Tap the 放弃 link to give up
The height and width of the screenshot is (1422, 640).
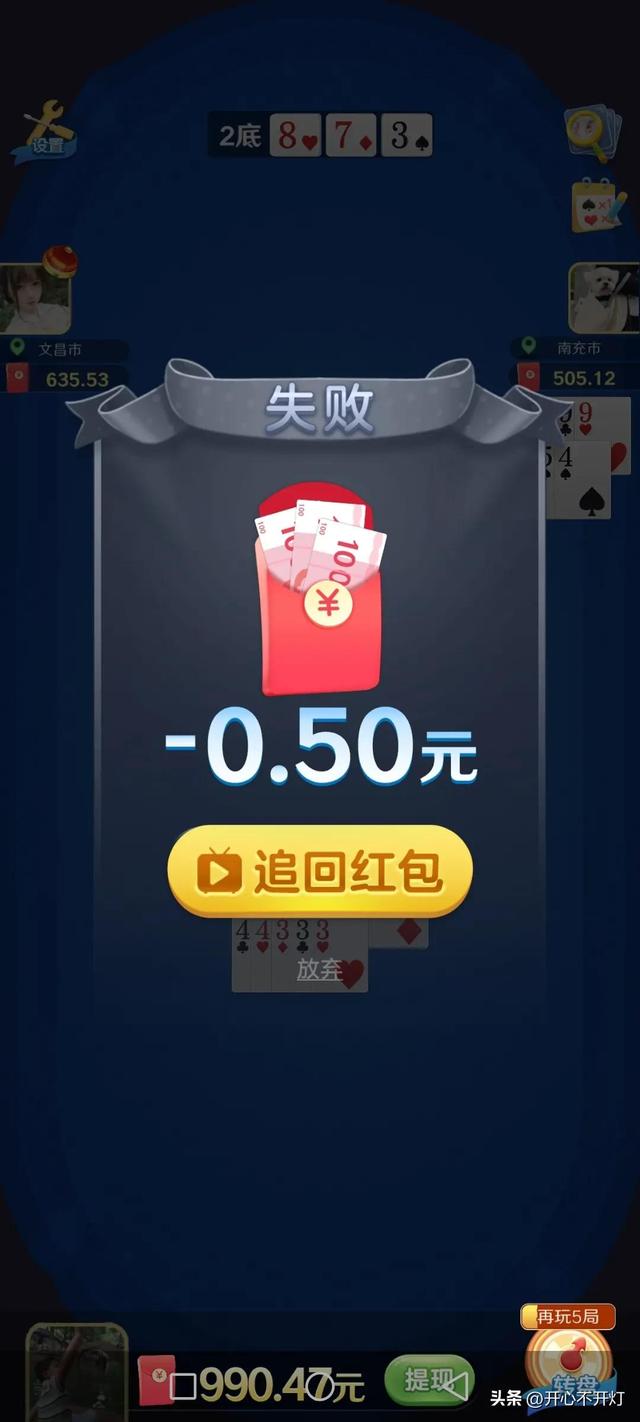click(x=319, y=969)
